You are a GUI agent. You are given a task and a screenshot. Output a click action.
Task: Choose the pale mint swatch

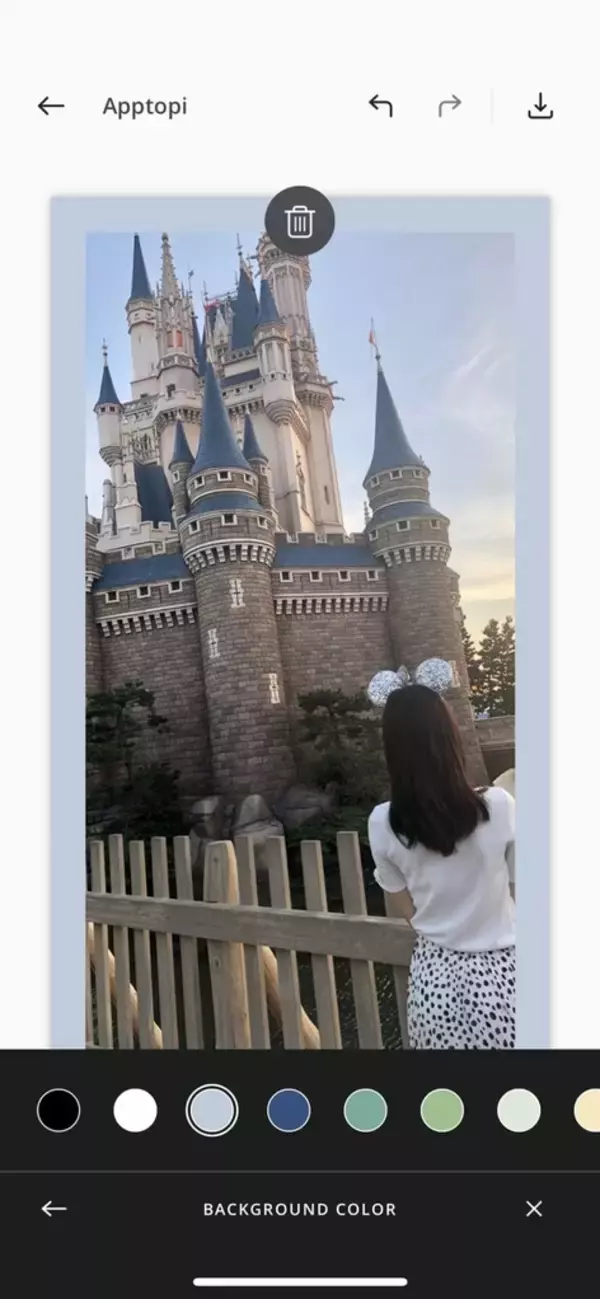click(x=519, y=1110)
